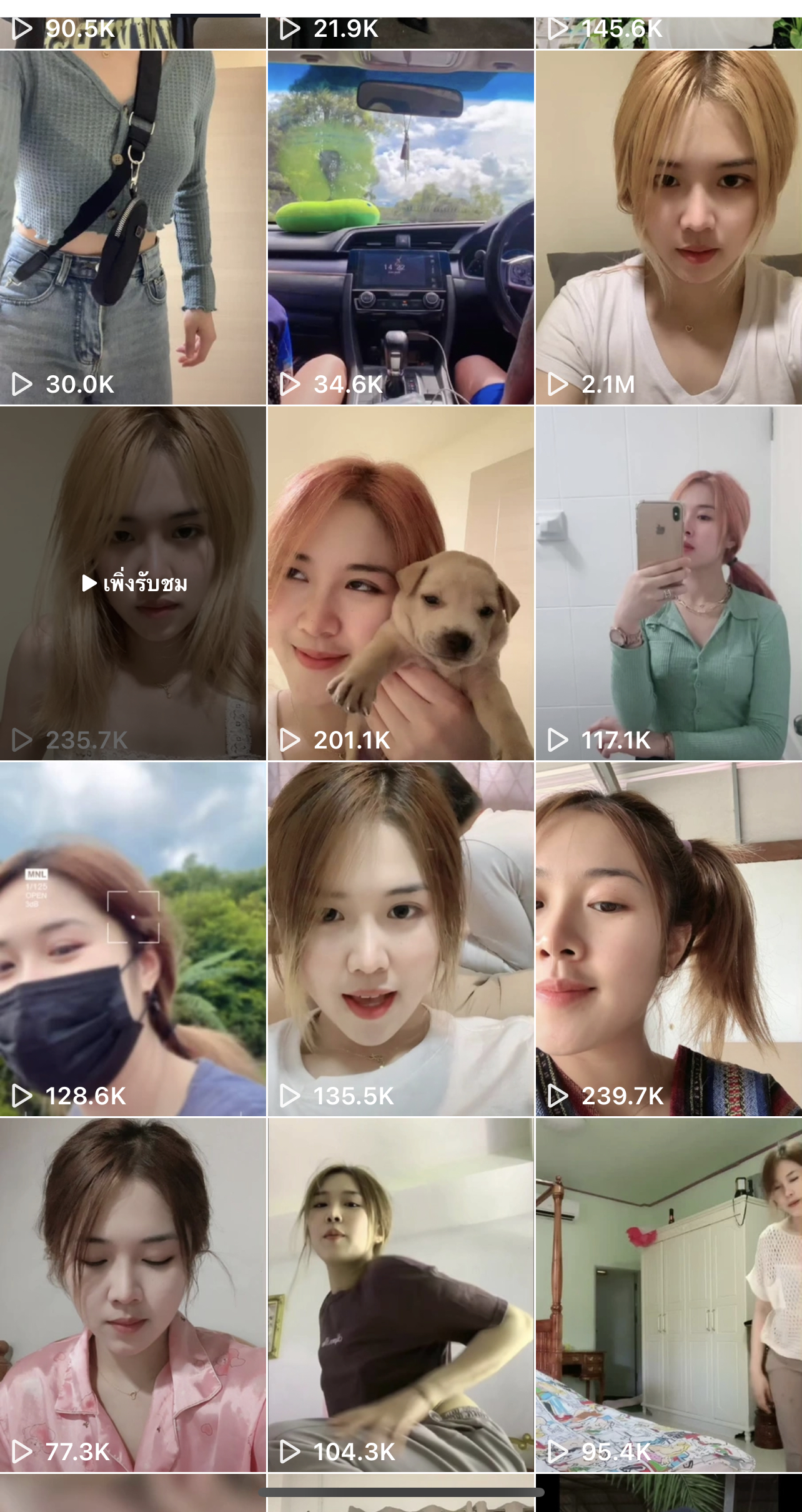The height and width of the screenshot is (1512, 802).
Task: Open the puppy video with 201.1K views
Action: click(401, 583)
